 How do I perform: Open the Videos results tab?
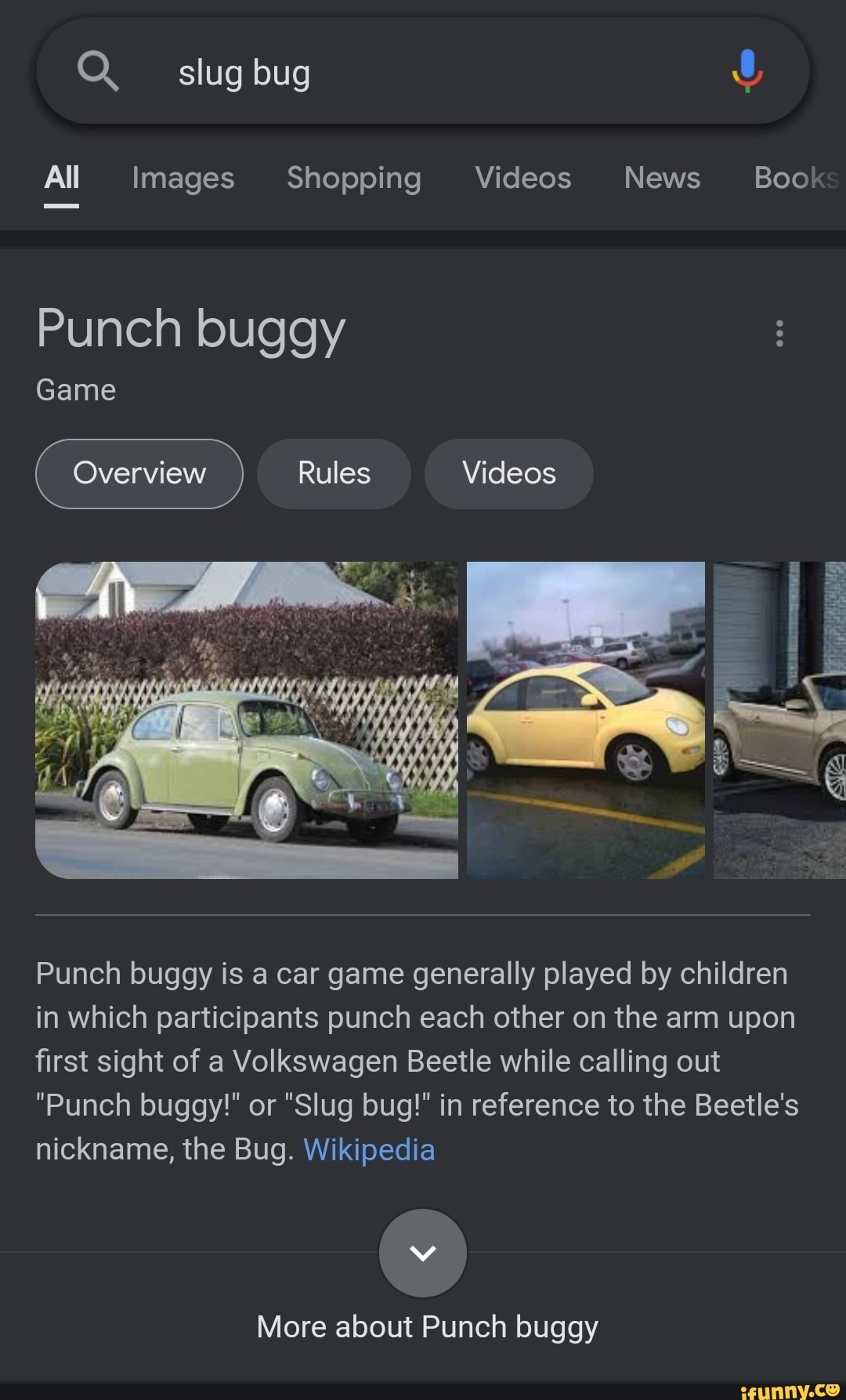[522, 179]
